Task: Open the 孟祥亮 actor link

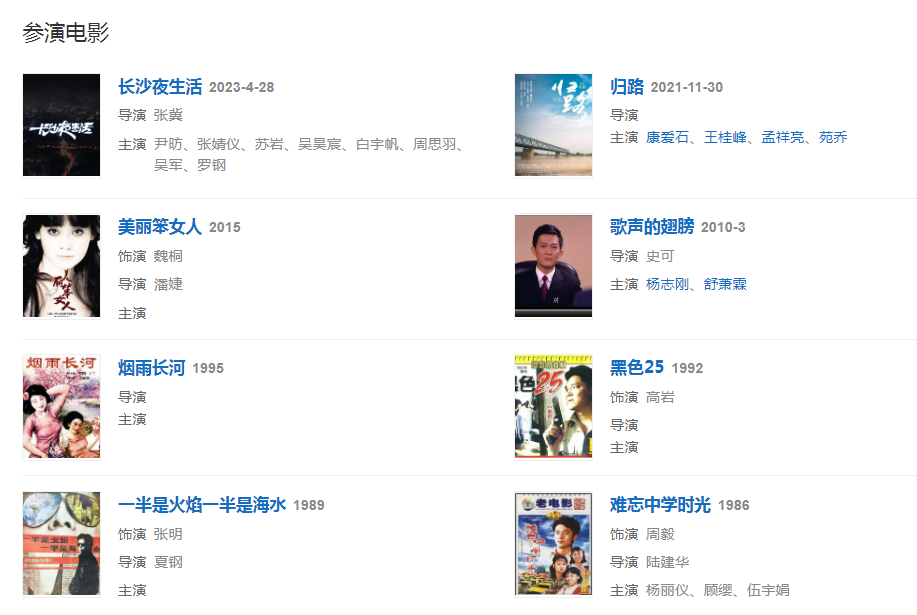Action: pyautogui.click(x=782, y=137)
